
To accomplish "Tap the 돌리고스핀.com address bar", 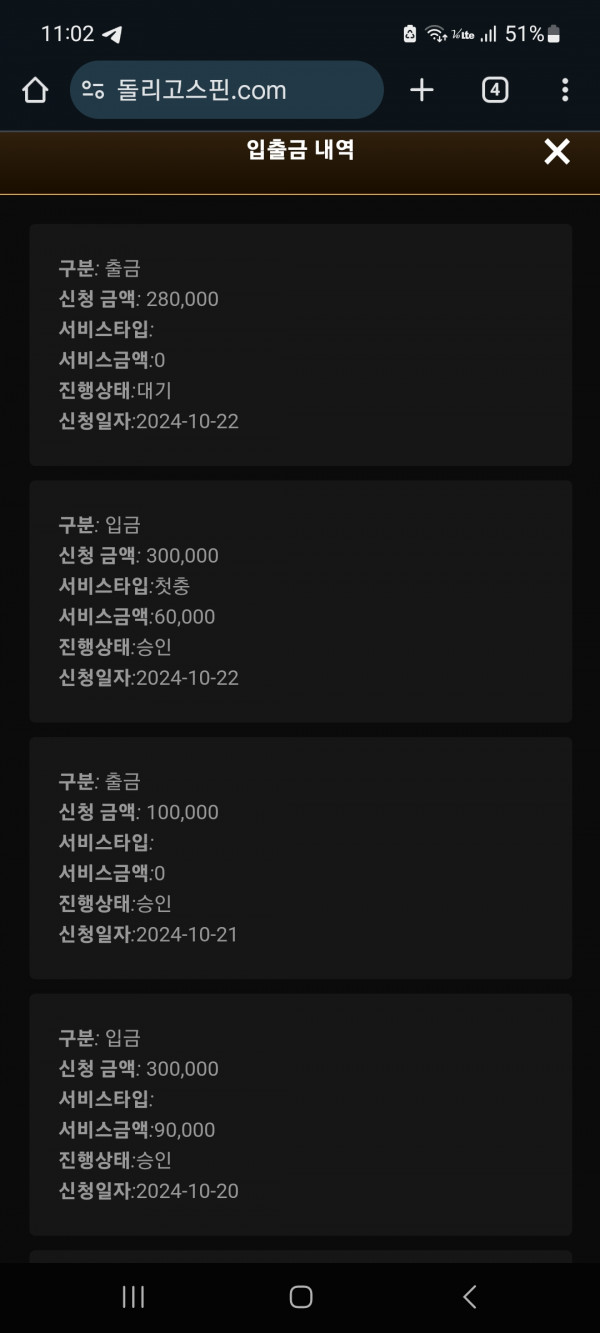I will pyautogui.click(x=227, y=90).
